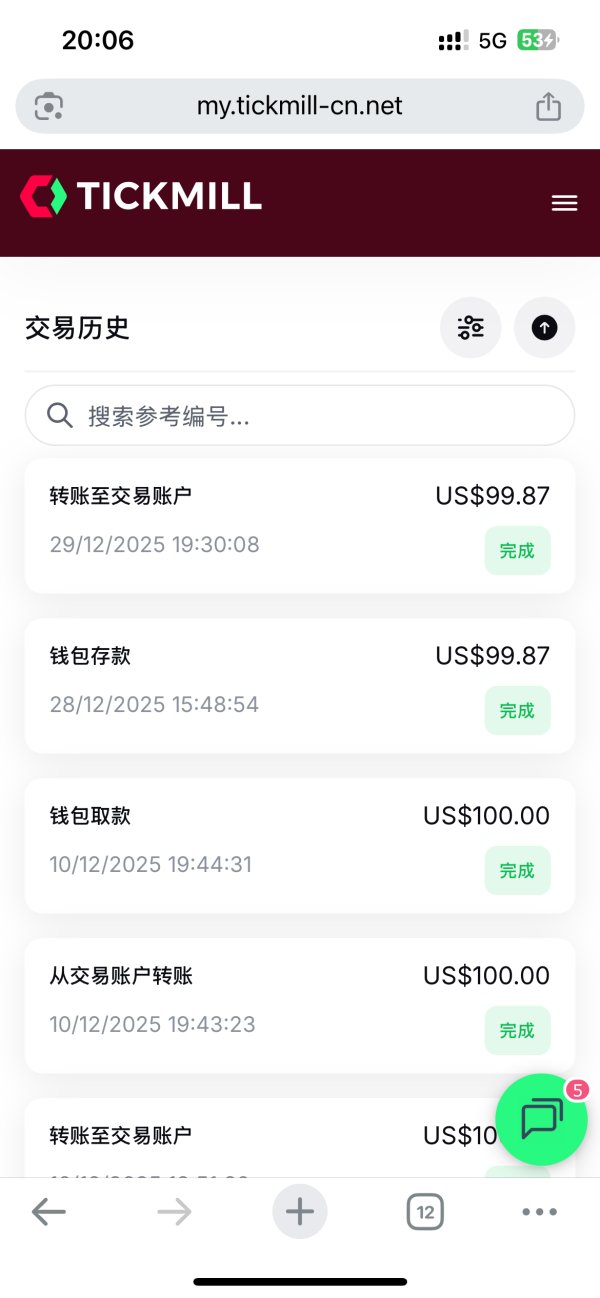Open the hamburger navigation menu

[x=564, y=203]
